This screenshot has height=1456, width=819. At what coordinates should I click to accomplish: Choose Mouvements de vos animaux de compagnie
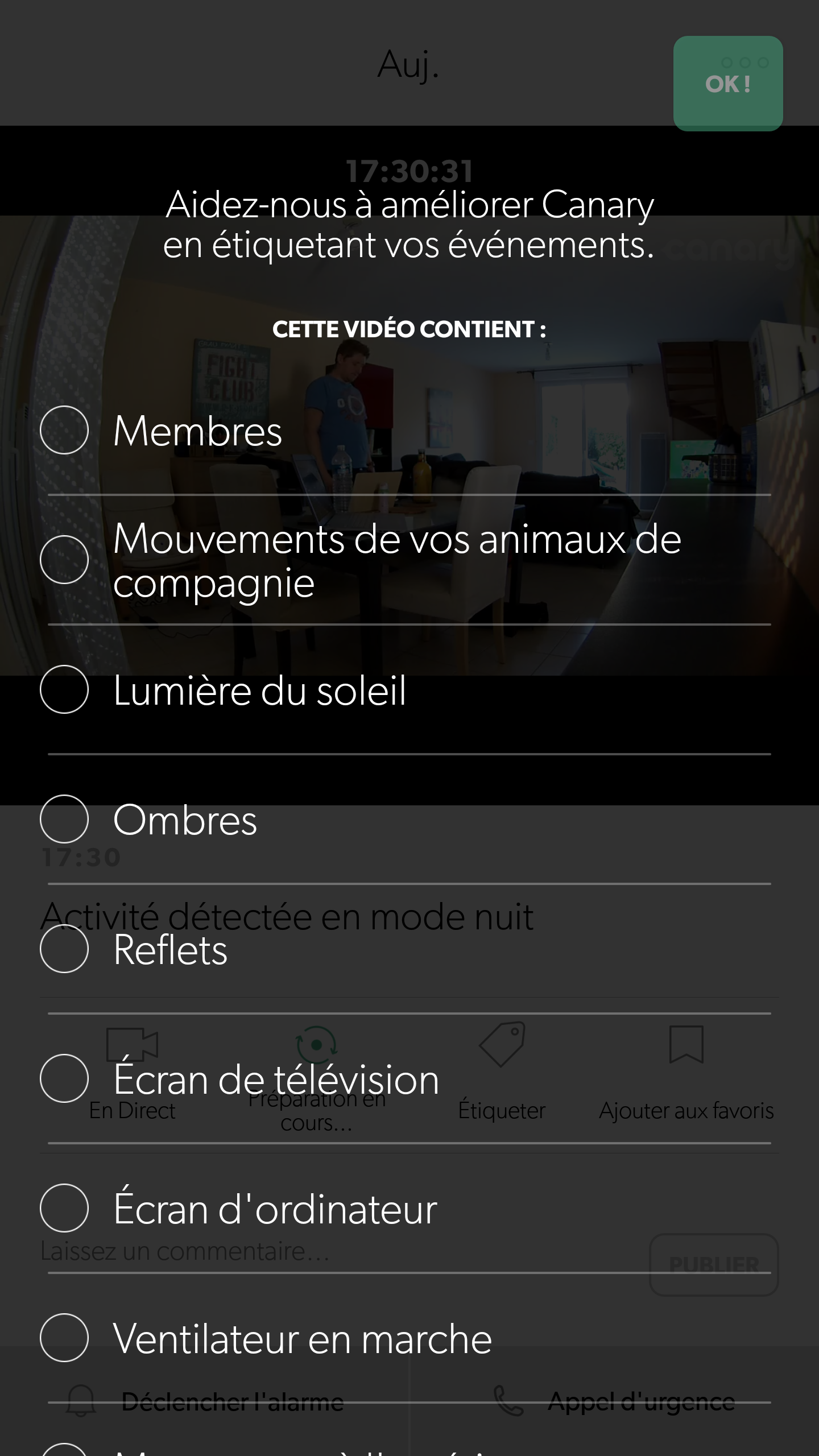click(64, 560)
